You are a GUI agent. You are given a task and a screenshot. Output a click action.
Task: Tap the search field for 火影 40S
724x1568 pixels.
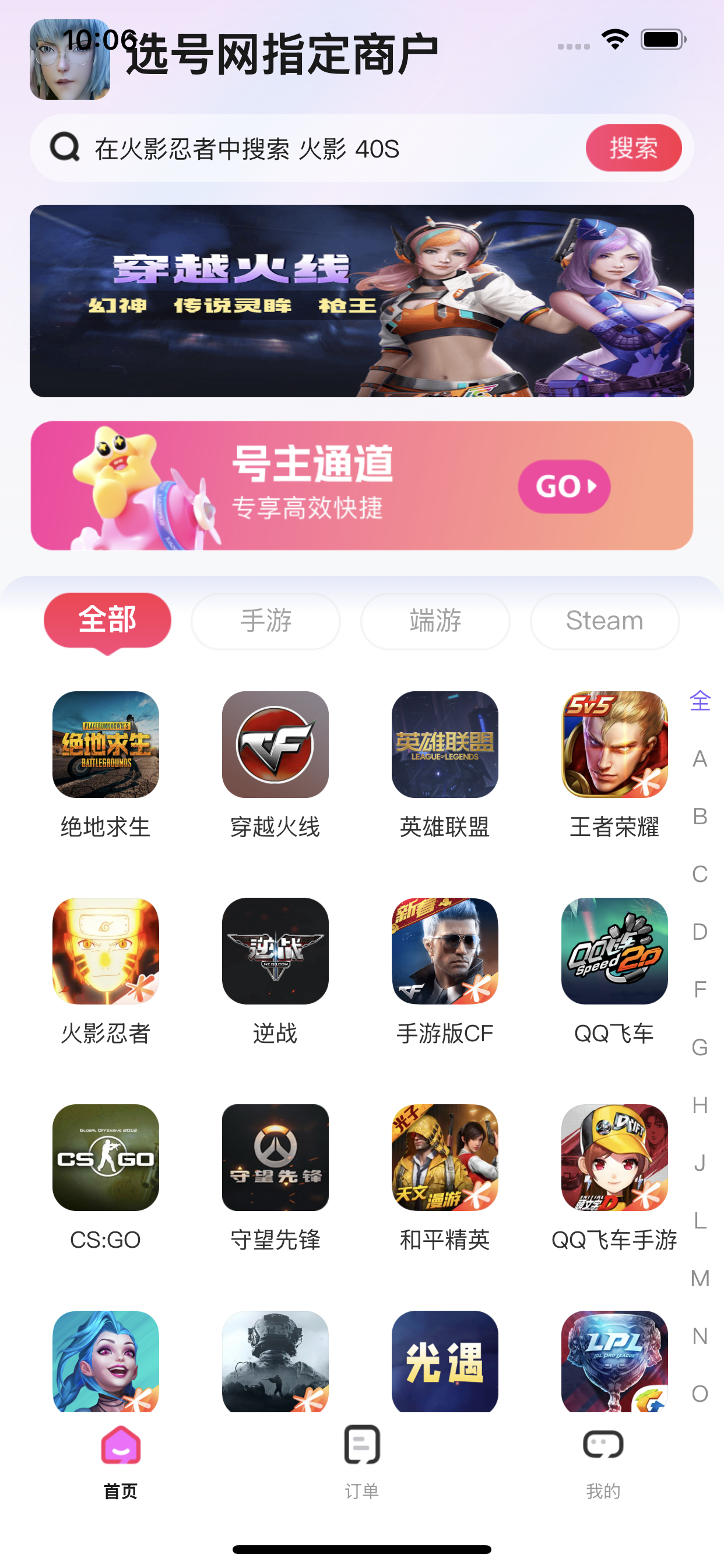pyautogui.click(x=304, y=149)
